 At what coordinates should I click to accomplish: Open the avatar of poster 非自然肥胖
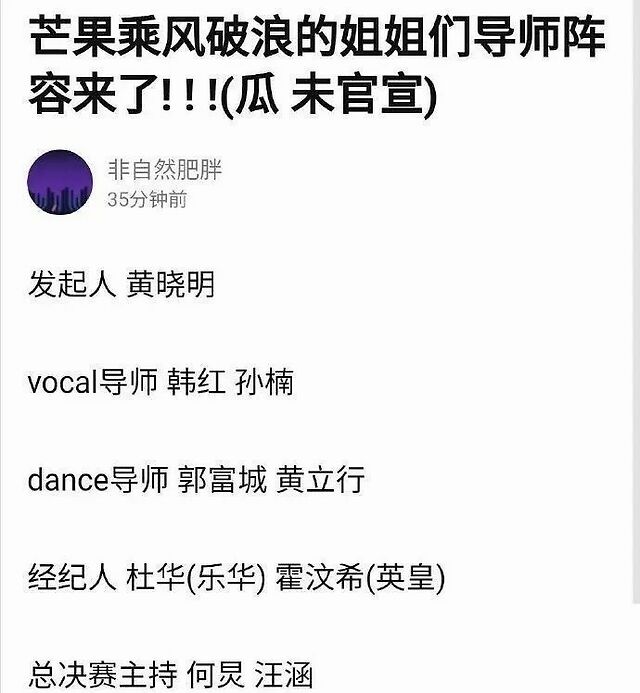(60, 183)
